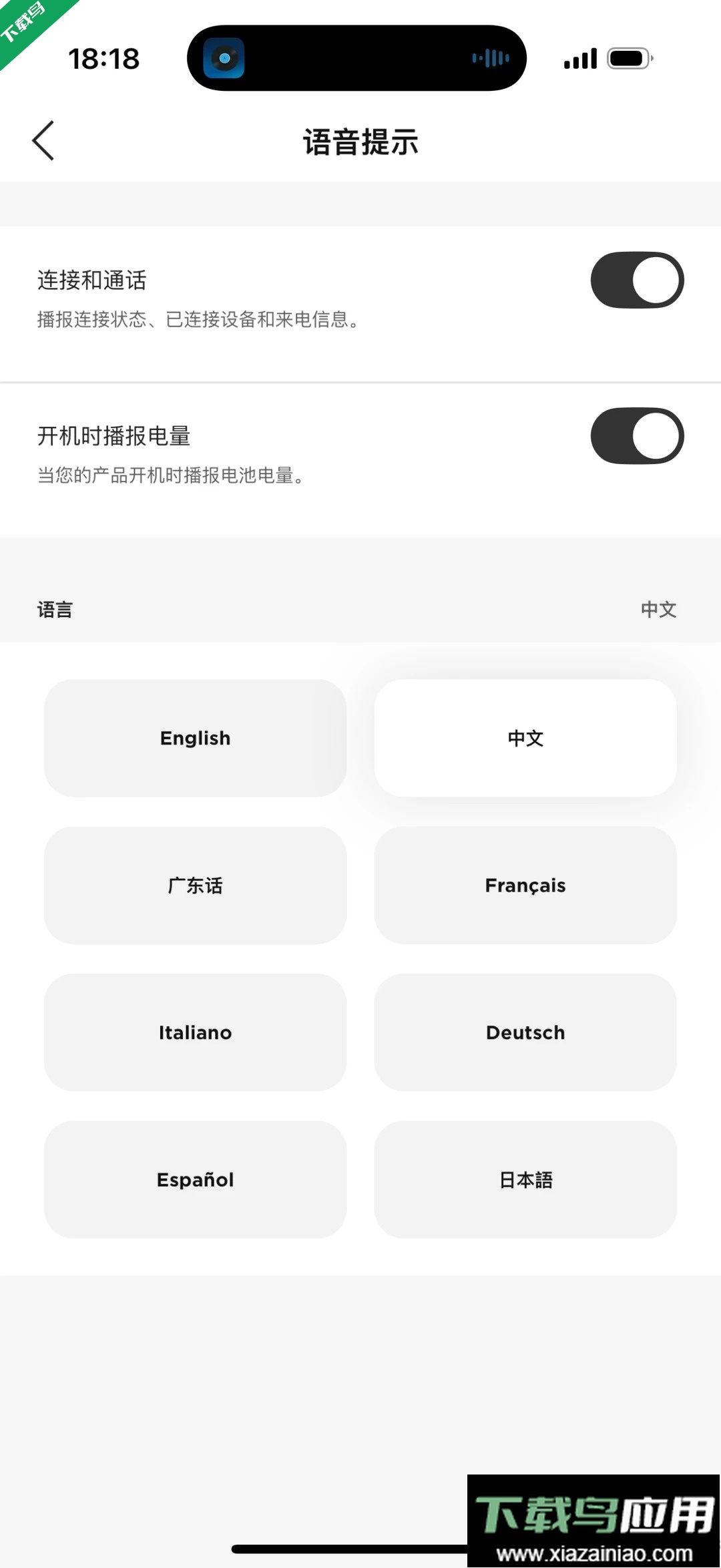Set voice prompt language to 日本語
Screen dimensions: 721x1568
tap(525, 1179)
